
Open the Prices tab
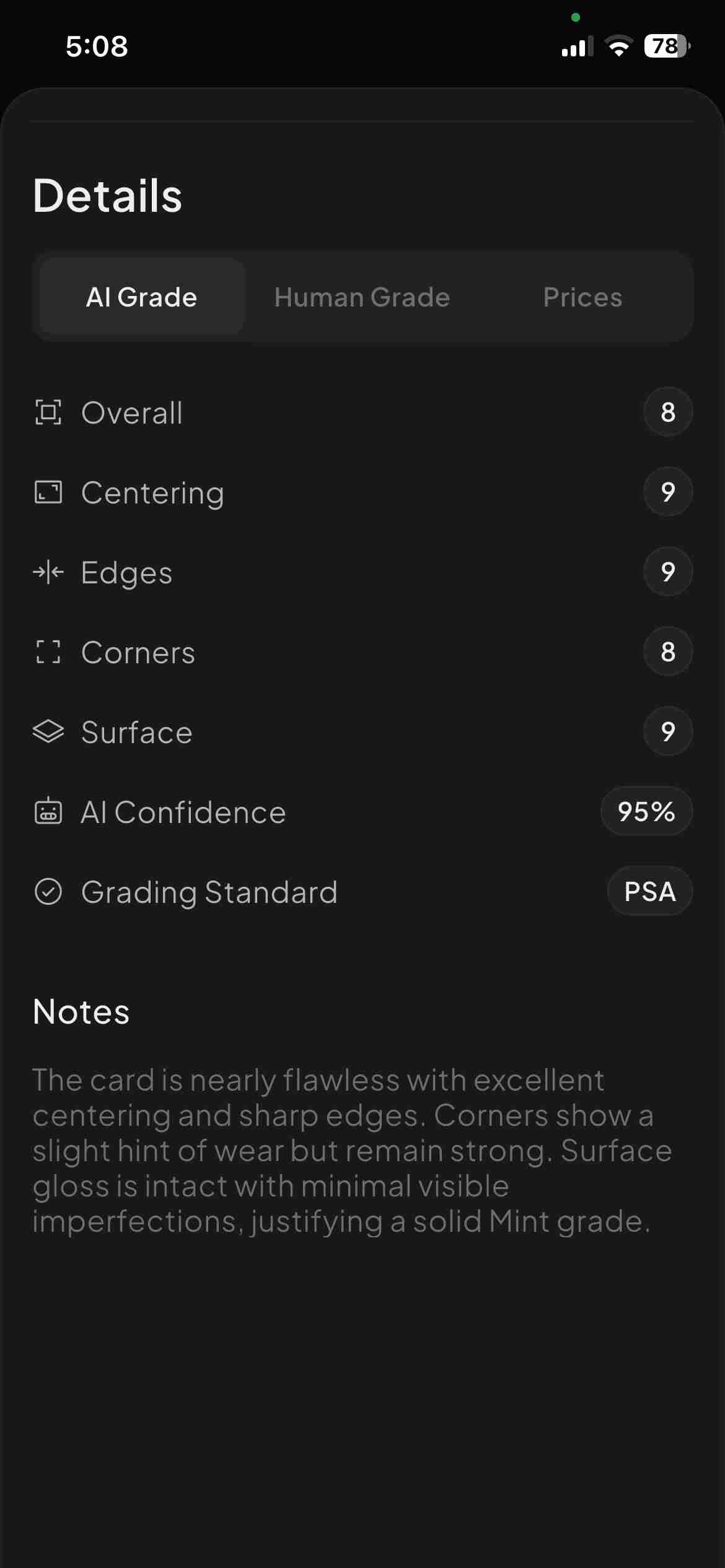click(582, 297)
